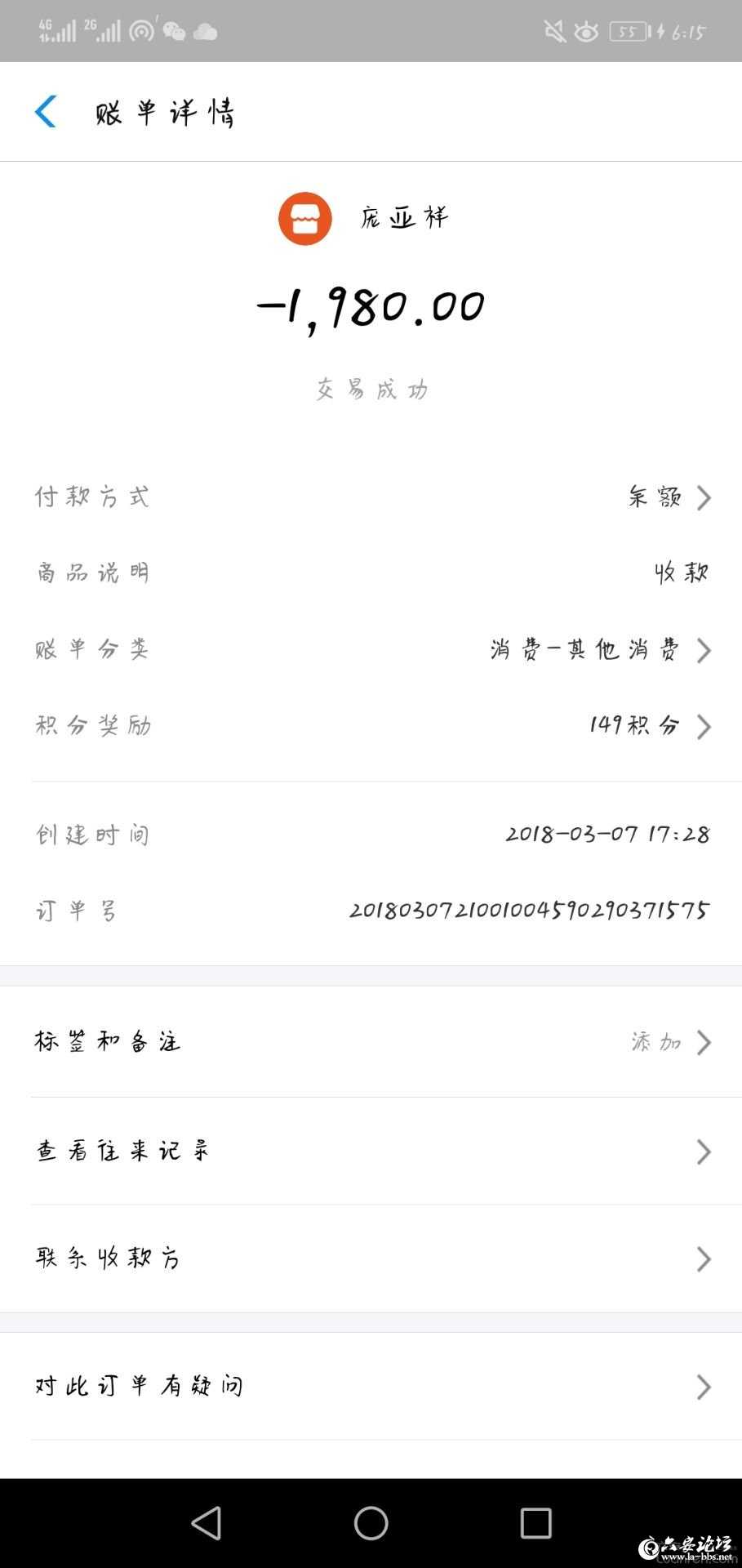Tap the system home button

click(371, 1523)
